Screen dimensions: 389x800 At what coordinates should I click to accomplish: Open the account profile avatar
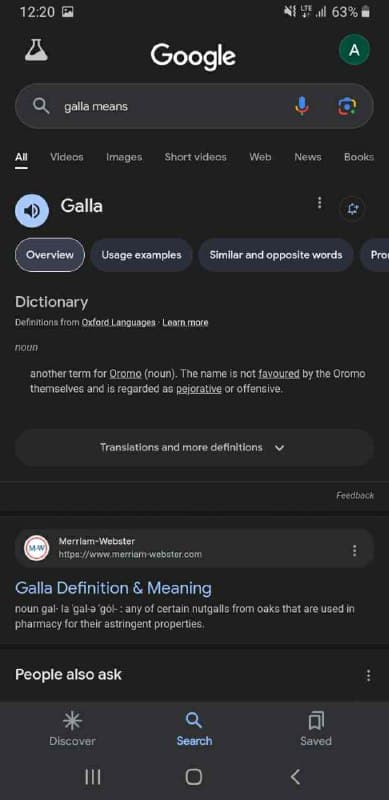354,50
